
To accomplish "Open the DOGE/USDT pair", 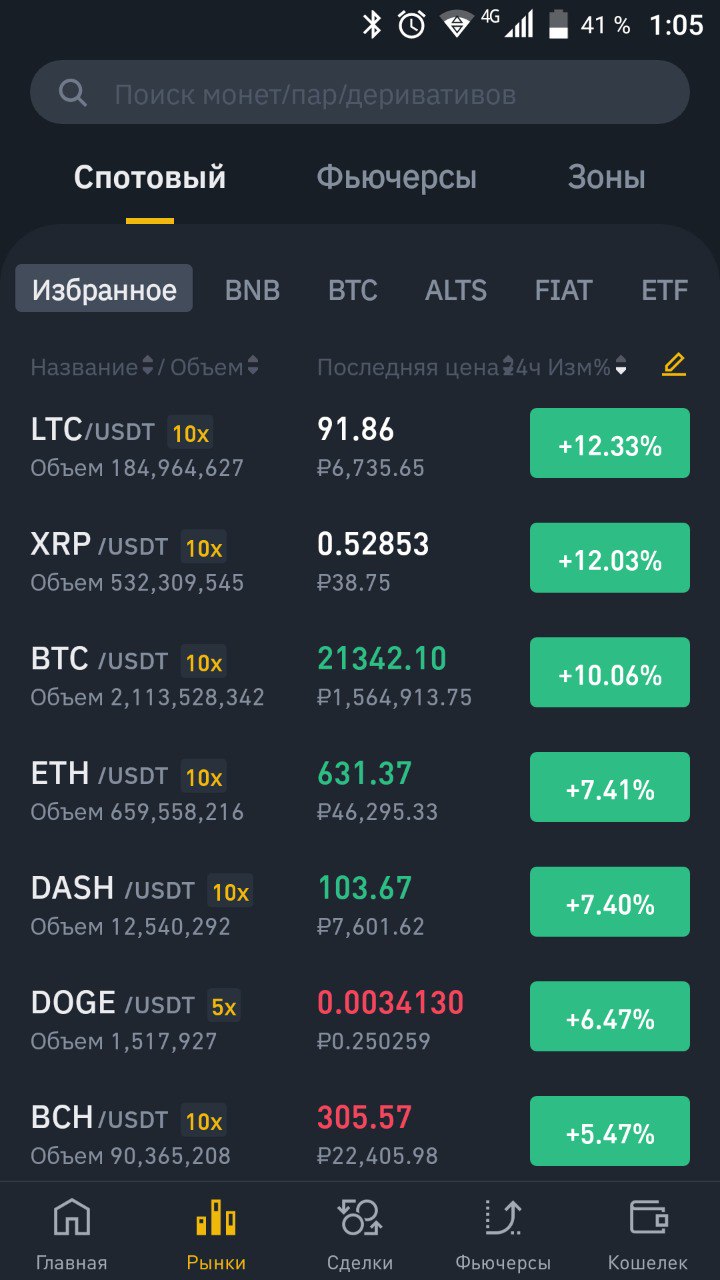I will [360, 1017].
